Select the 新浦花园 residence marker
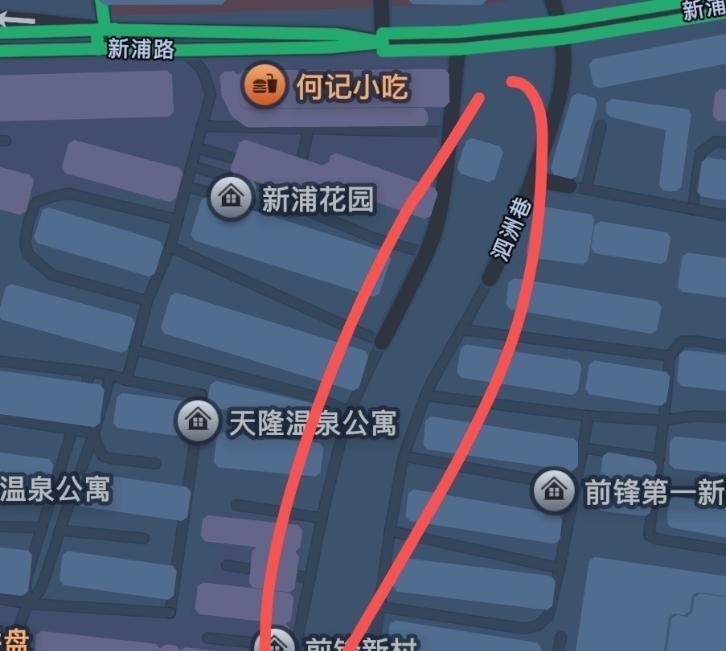 pyautogui.click(x=231, y=198)
